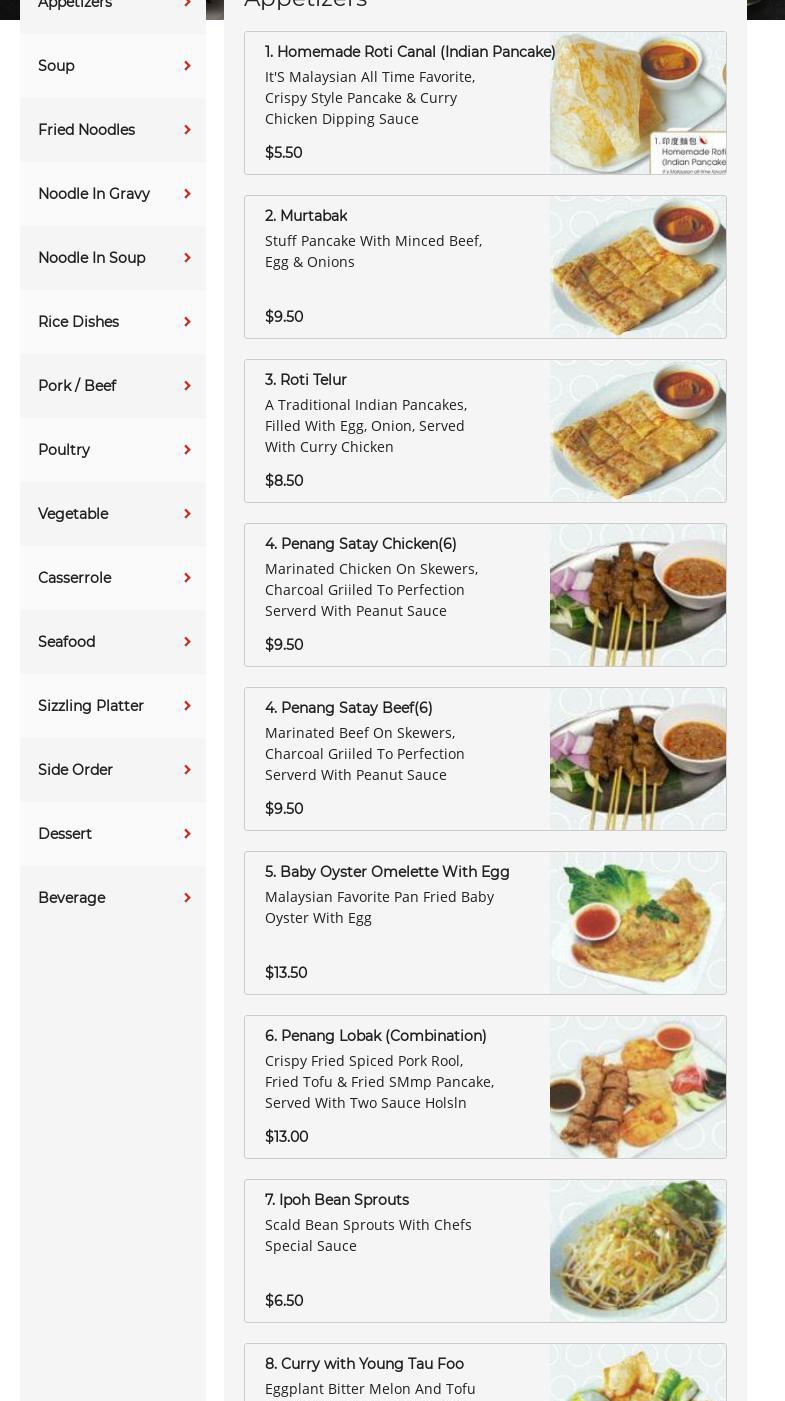The width and height of the screenshot is (785, 1401).
Task: Open the Beverage category
Action: (113, 898)
